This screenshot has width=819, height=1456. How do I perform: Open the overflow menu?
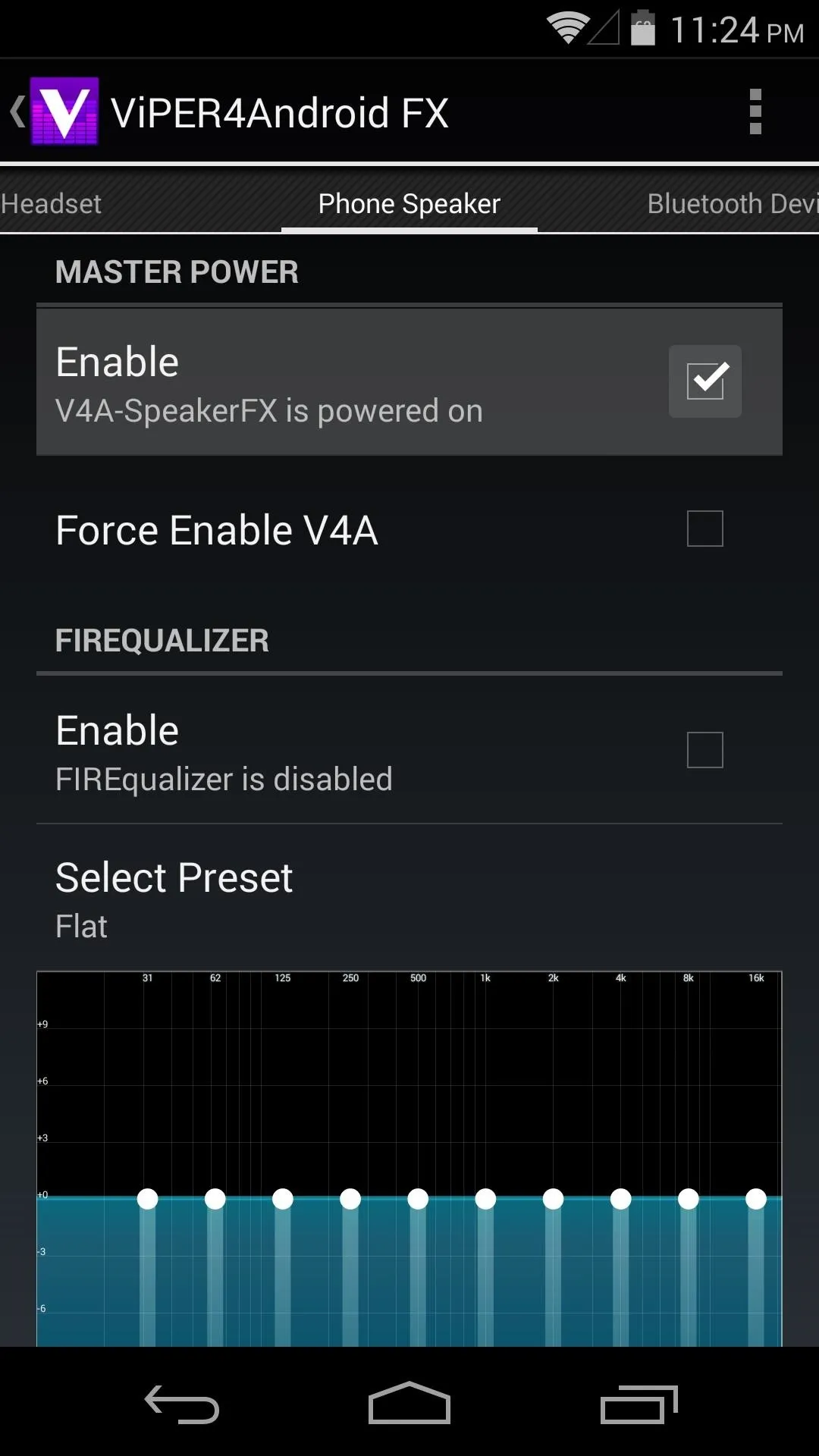(755, 112)
